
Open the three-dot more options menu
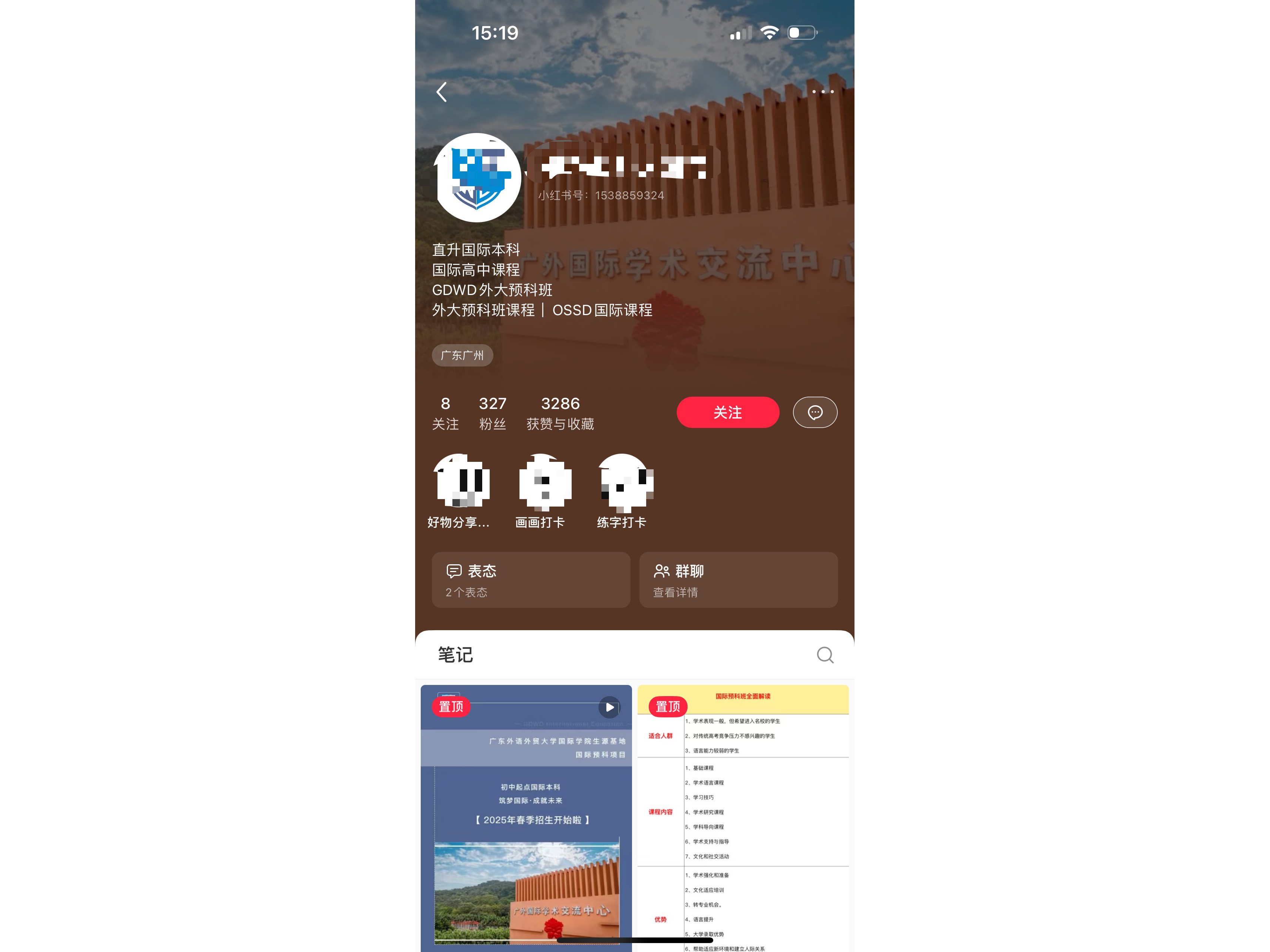coord(822,92)
